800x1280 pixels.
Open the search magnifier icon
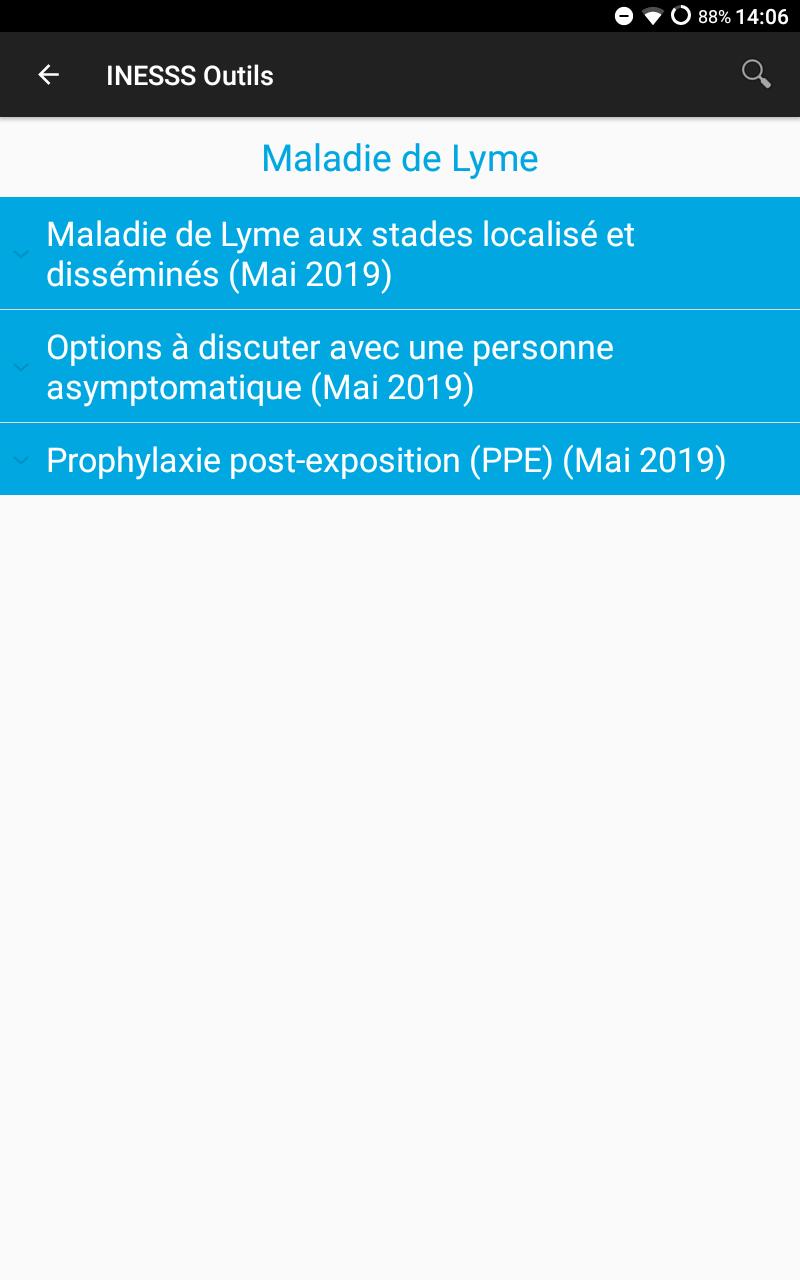[x=756, y=74]
